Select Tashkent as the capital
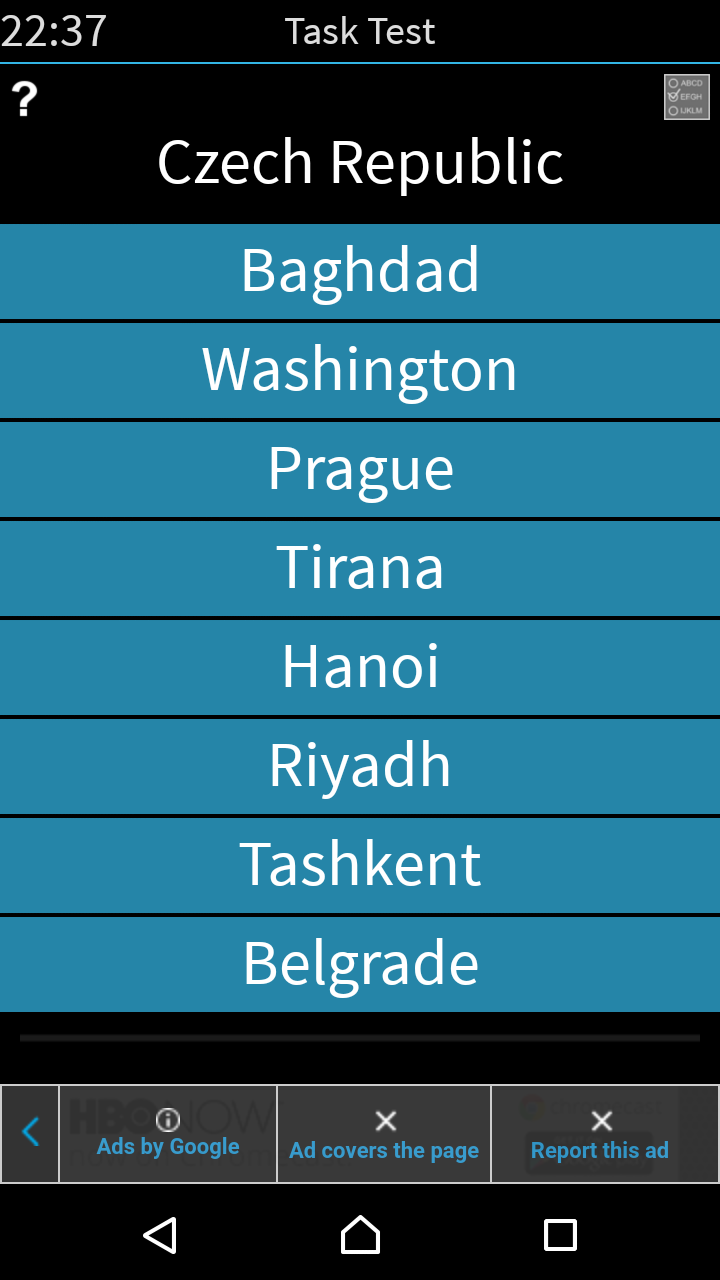This screenshot has width=720, height=1280. pos(360,865)
